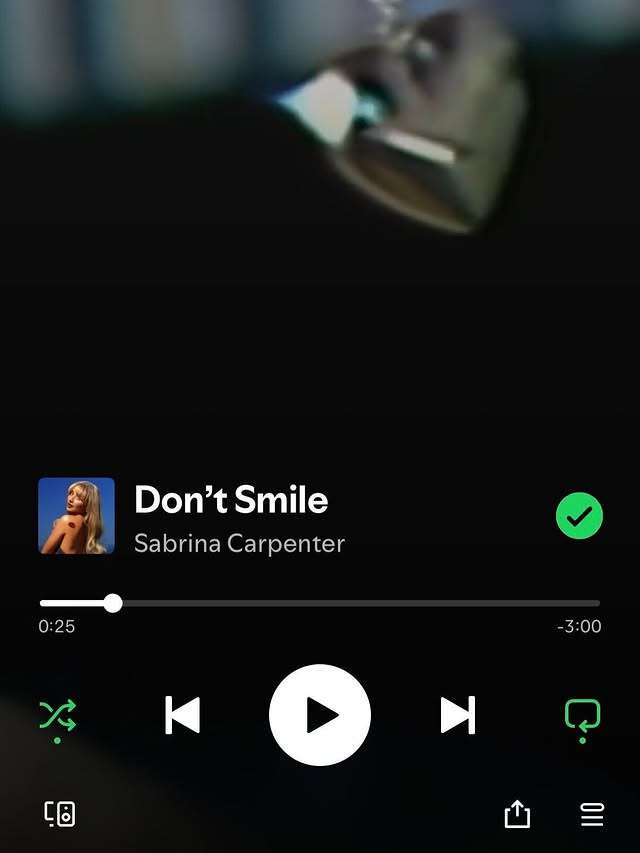
Task: Resume playback of Don't Smile
Action: (x=320, y=715)
